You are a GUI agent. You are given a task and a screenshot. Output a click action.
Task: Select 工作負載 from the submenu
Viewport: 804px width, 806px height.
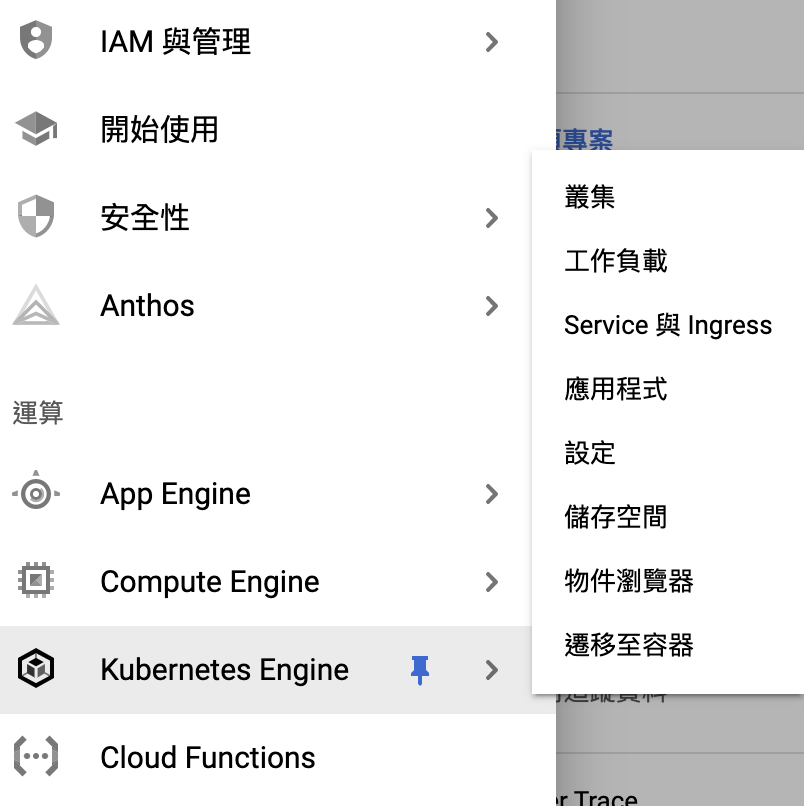point(616,261)
